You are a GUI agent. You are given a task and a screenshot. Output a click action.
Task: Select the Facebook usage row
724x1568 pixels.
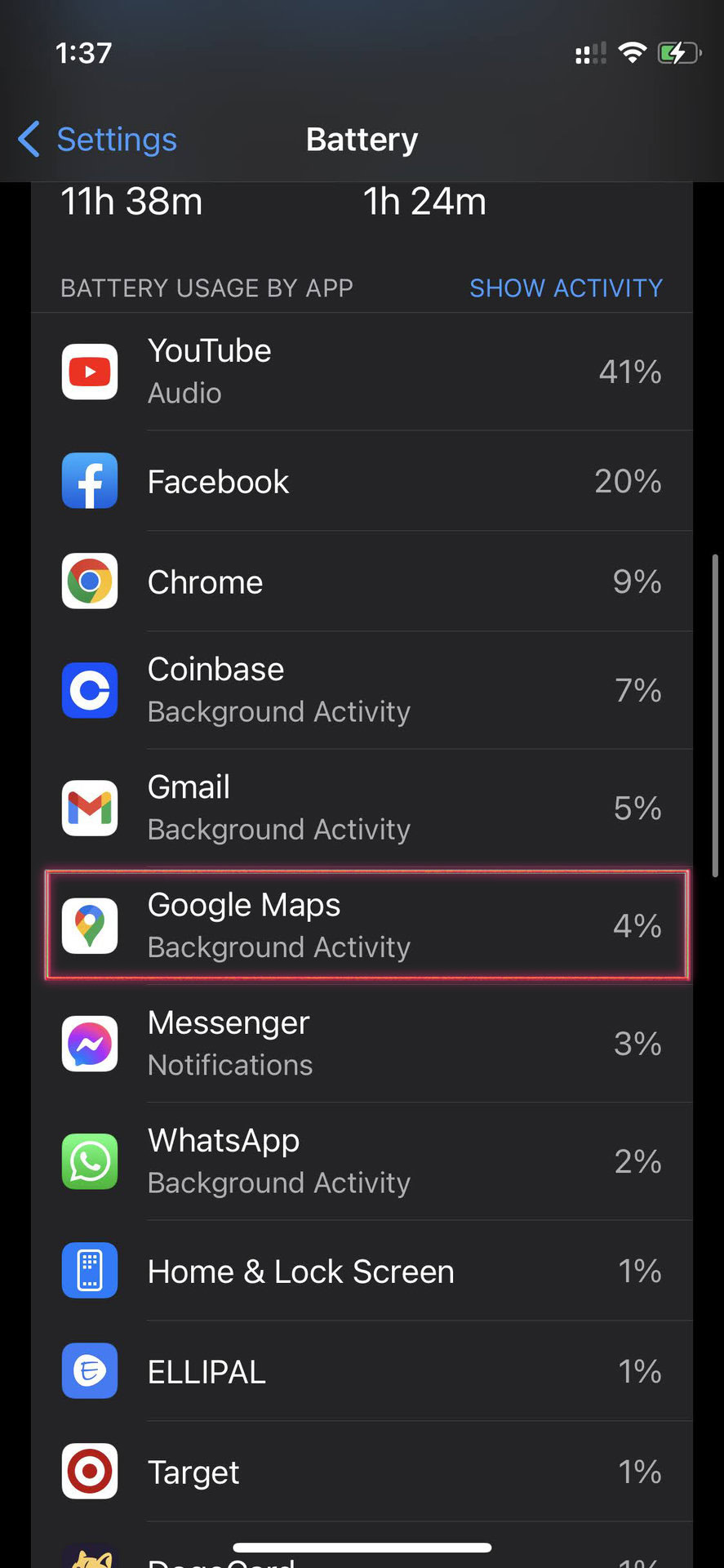click(x=362, y=482)
